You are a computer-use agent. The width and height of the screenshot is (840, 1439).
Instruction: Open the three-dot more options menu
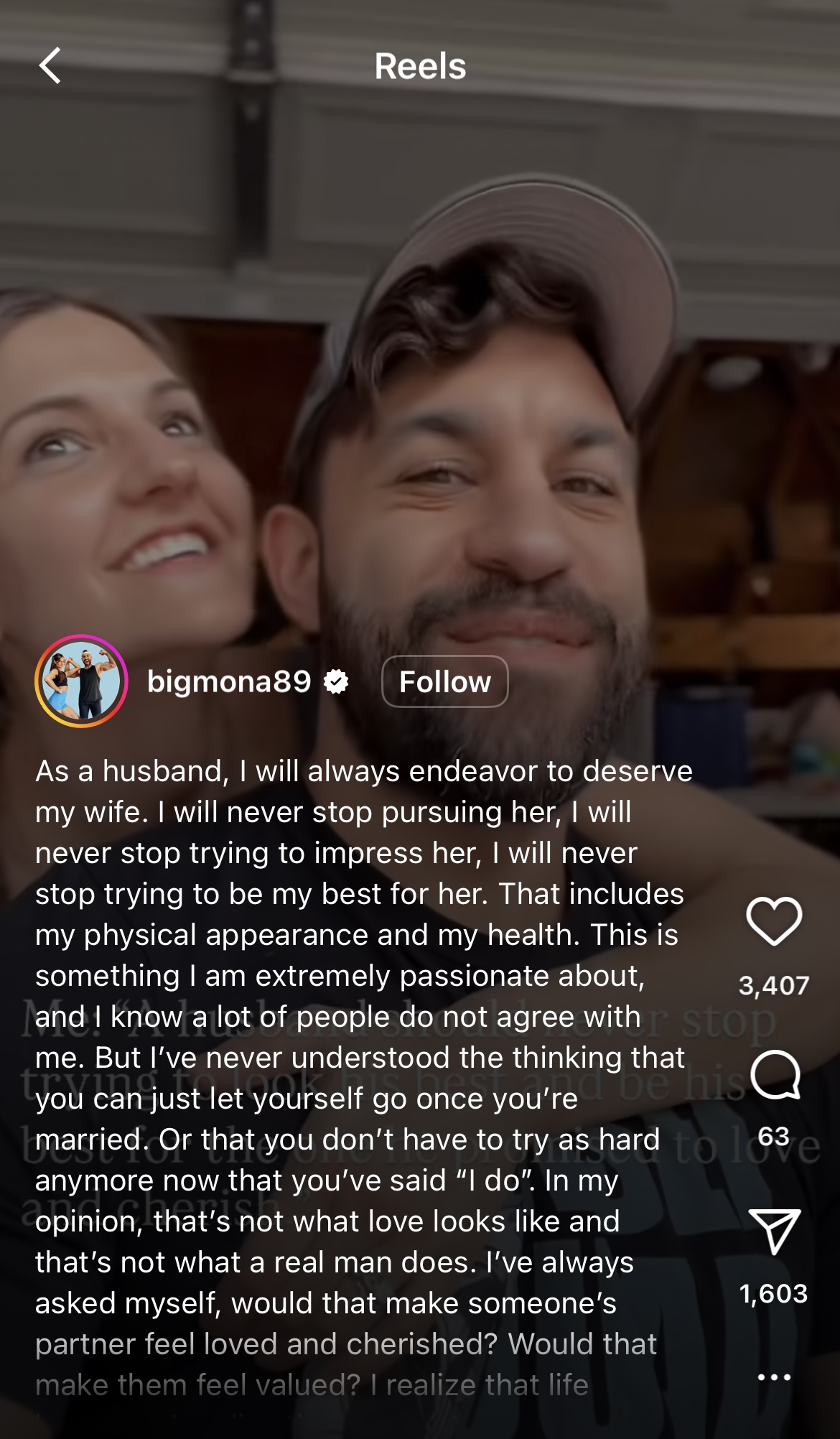tap(774, 1377)
